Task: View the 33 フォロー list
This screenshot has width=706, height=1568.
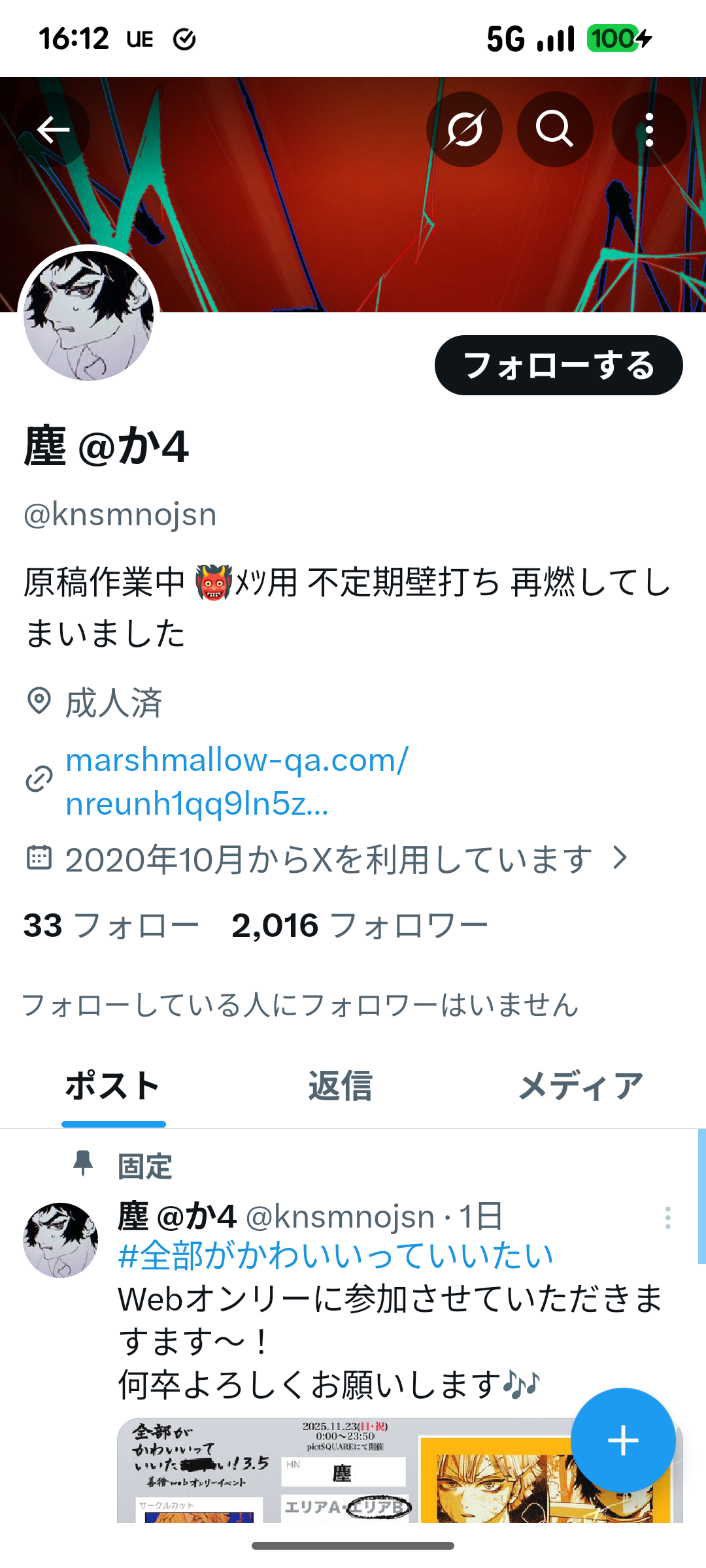Action: [111, 925]
